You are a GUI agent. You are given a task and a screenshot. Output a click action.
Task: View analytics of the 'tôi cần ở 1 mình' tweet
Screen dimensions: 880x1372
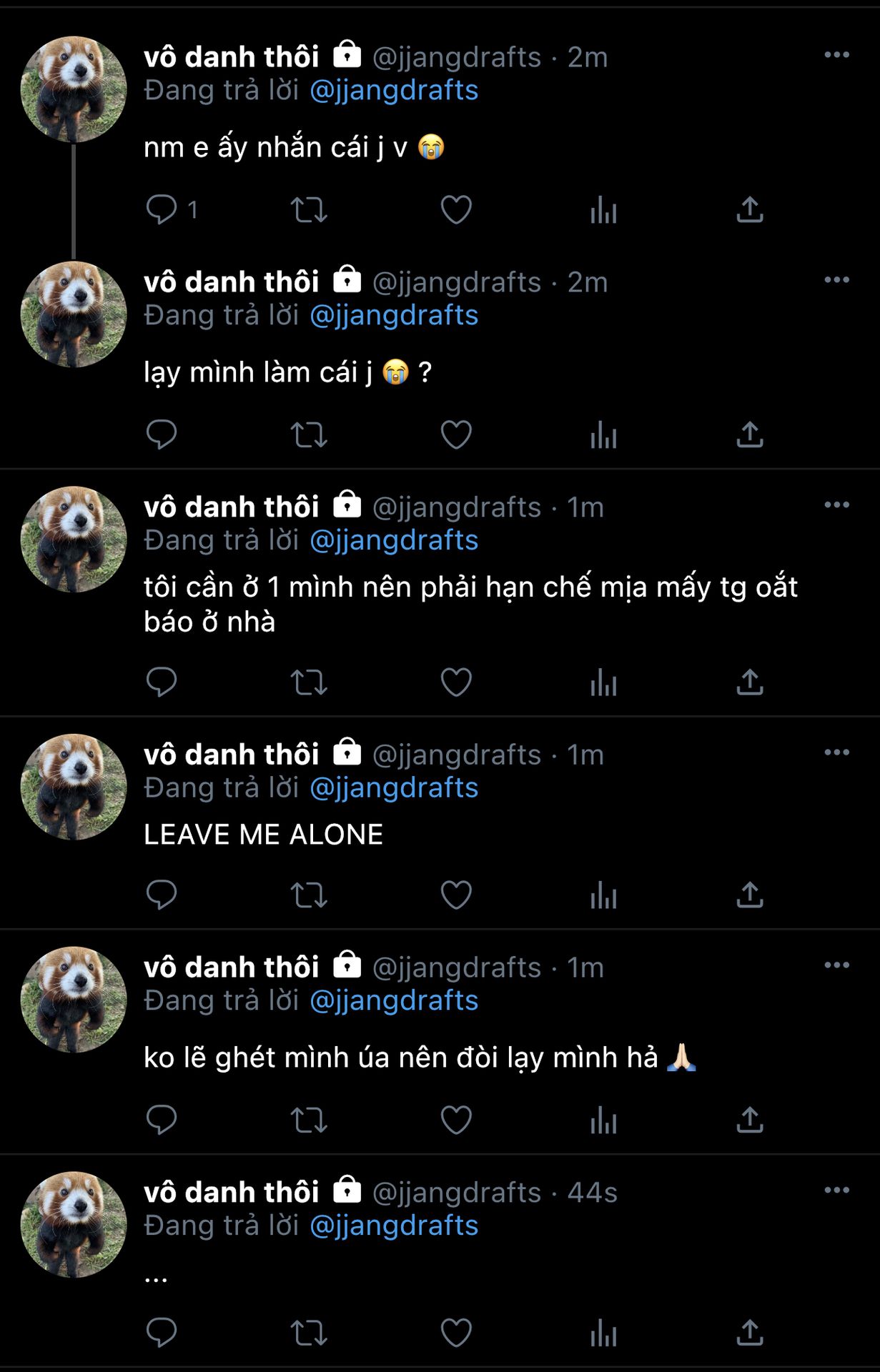coord(603,682)
